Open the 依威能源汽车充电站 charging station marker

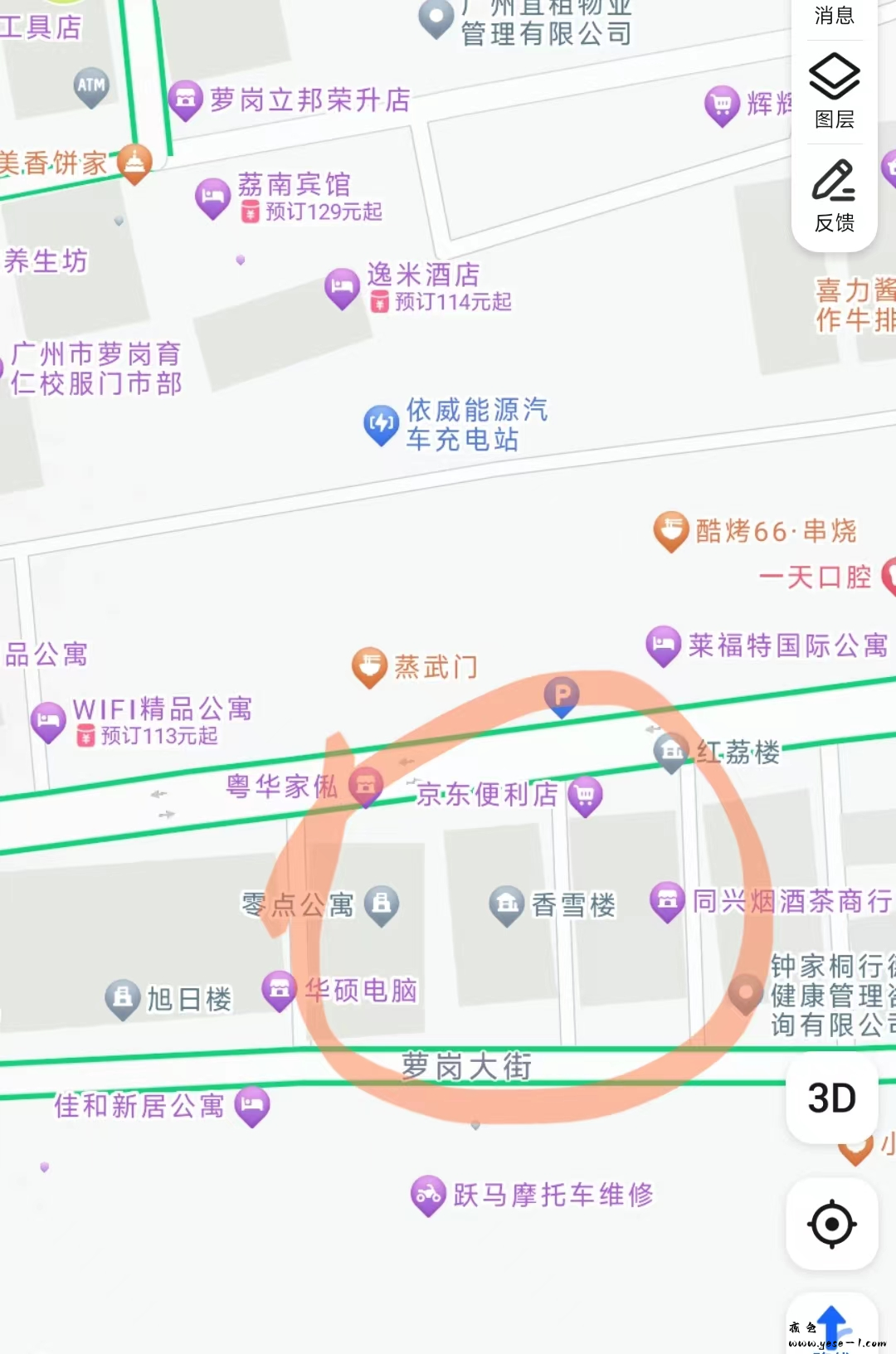(381, 424)
